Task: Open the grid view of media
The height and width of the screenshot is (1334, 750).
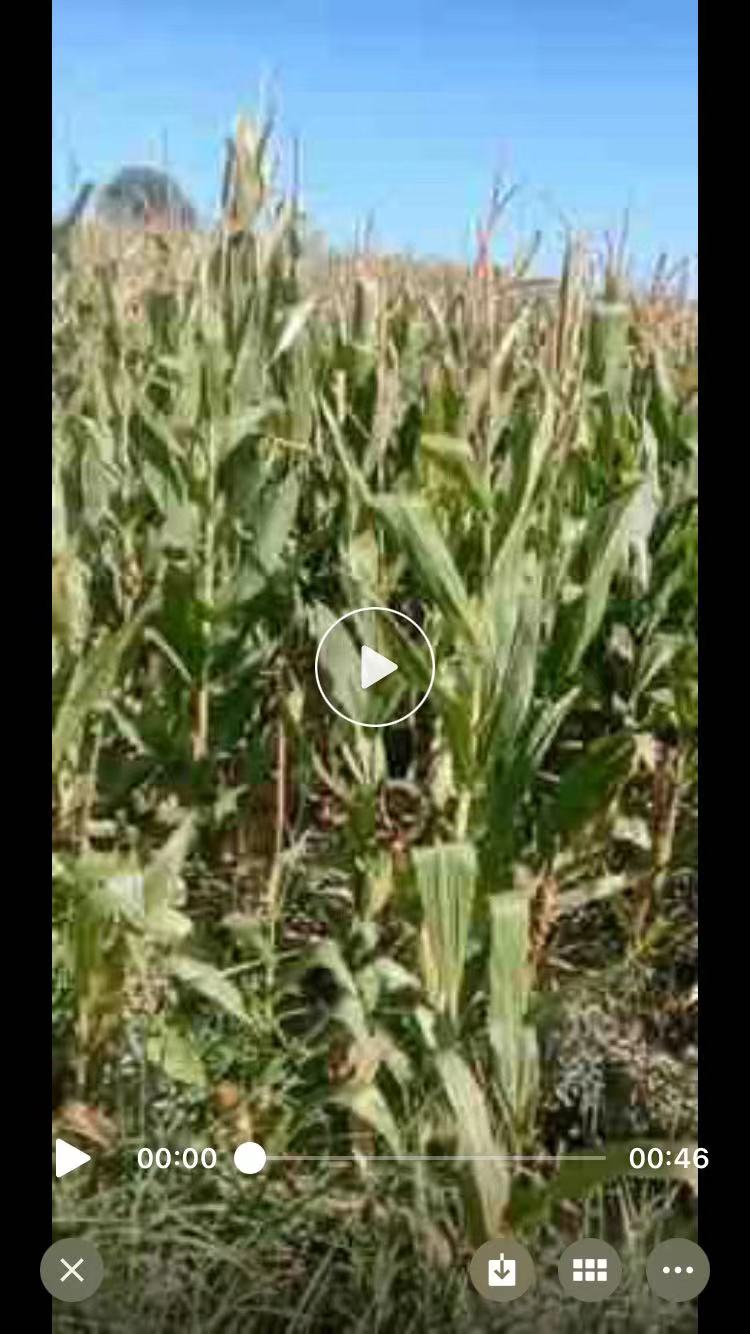Action: tap(589, 1270)
